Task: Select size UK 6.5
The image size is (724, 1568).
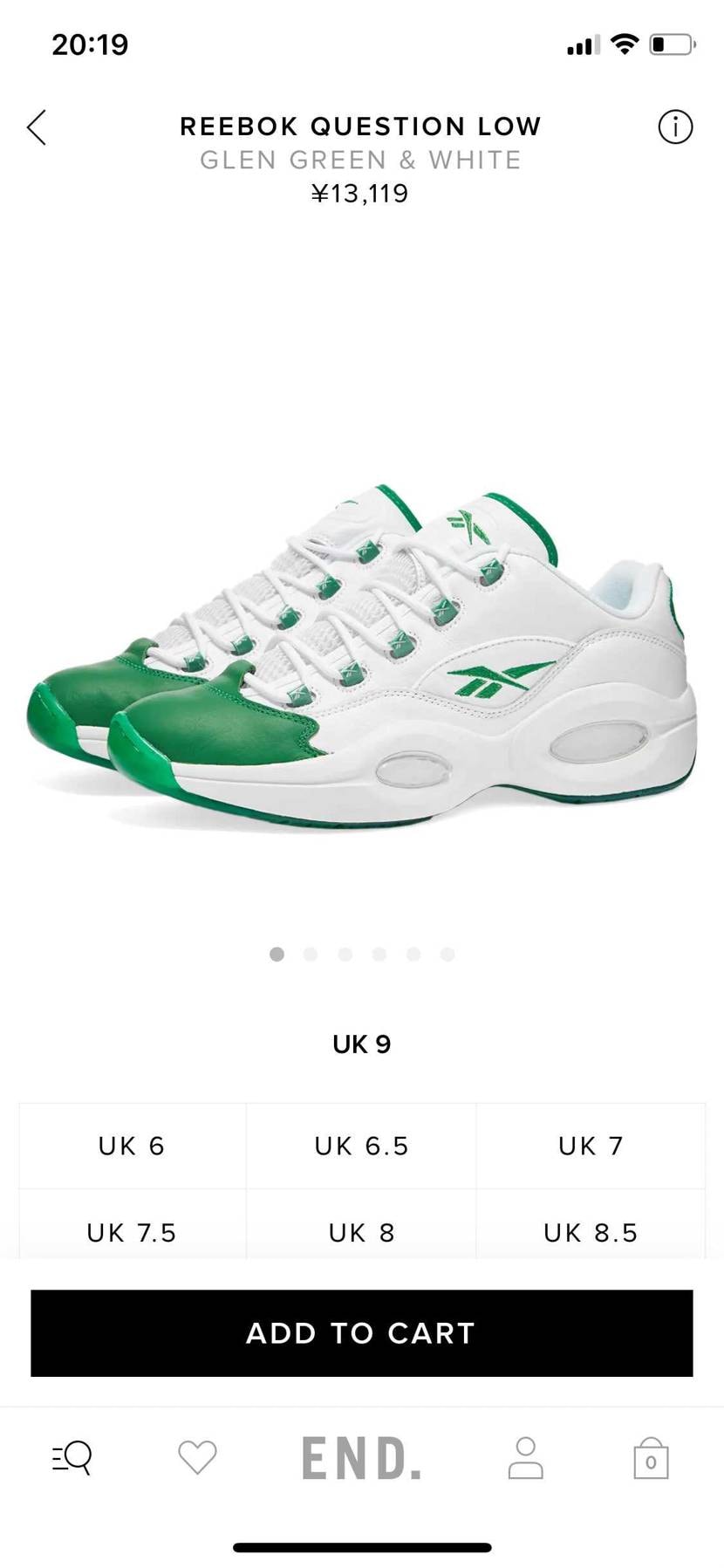Action: tap(361, 1146)
